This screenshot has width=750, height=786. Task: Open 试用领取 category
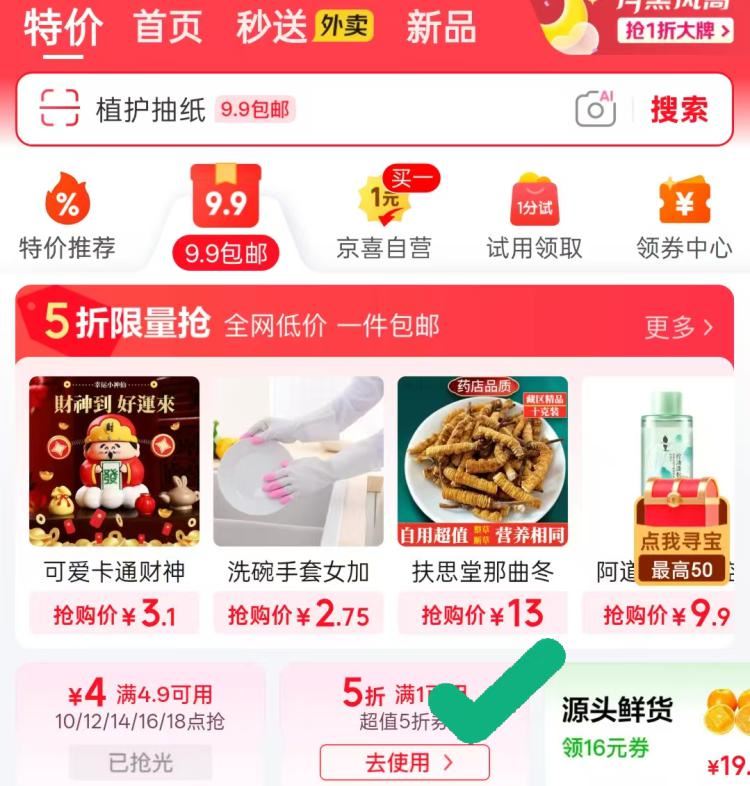(534, 218)
